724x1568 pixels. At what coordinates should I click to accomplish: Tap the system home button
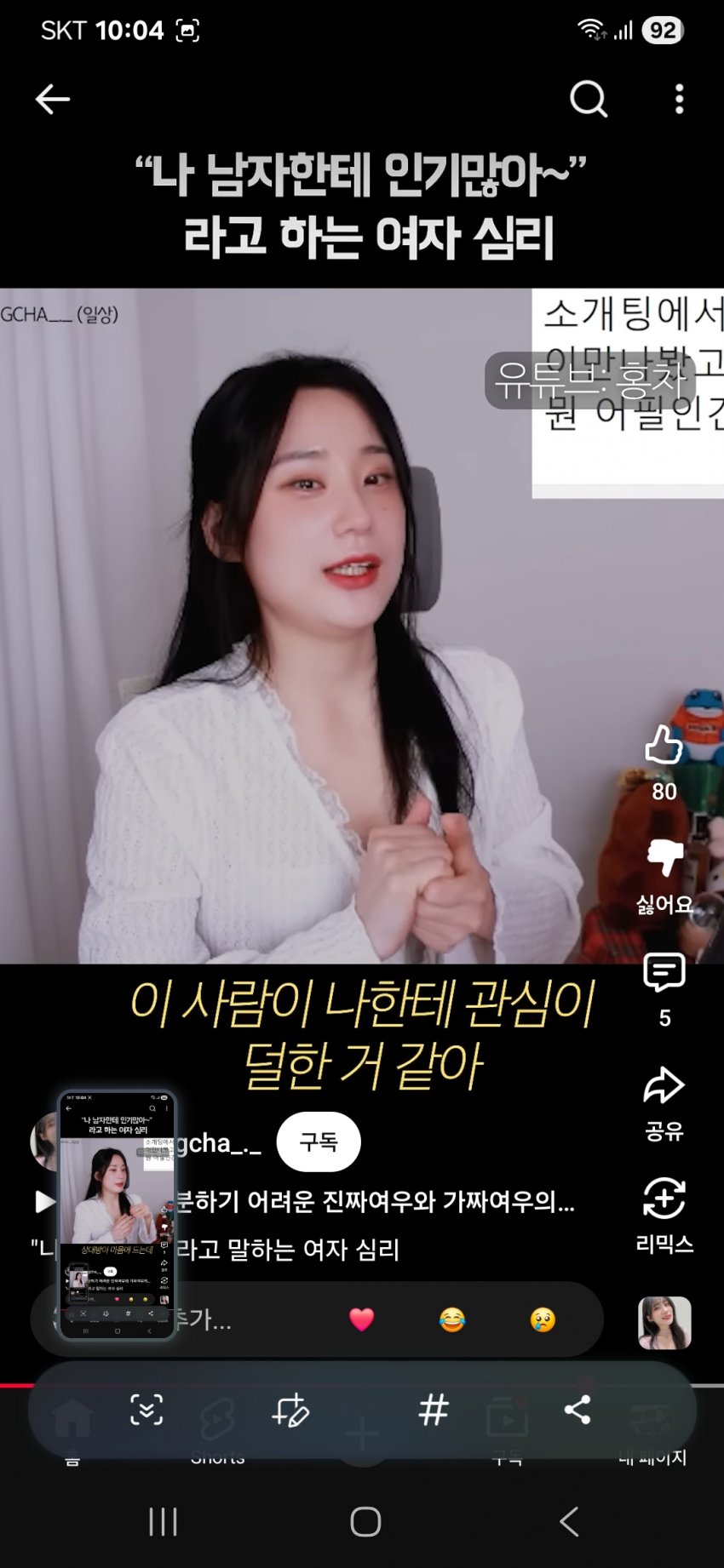point(365,1521)
